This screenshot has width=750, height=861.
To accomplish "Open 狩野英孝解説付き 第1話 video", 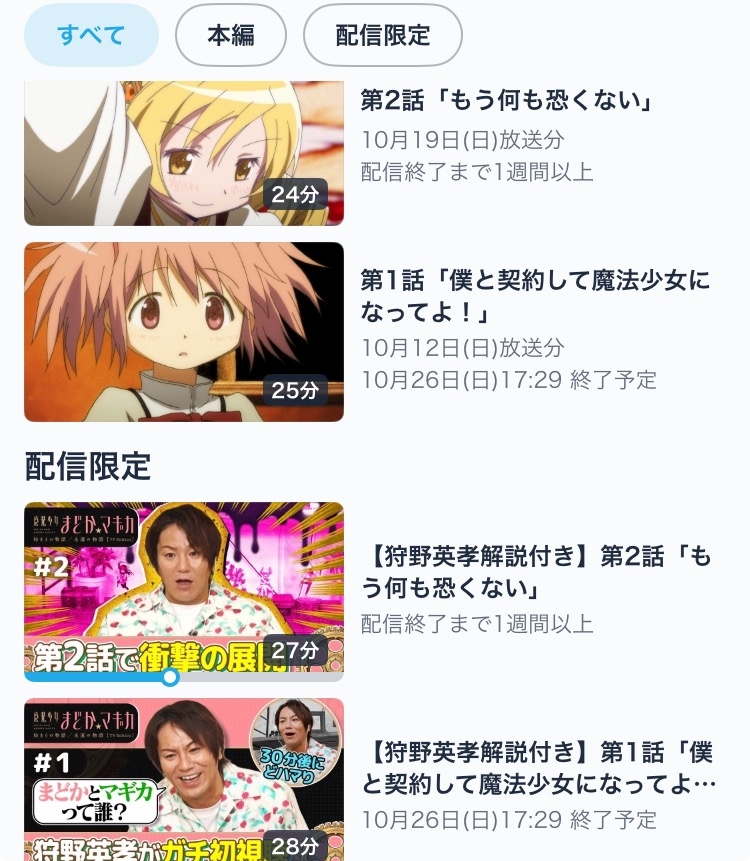I will [184, 779].
